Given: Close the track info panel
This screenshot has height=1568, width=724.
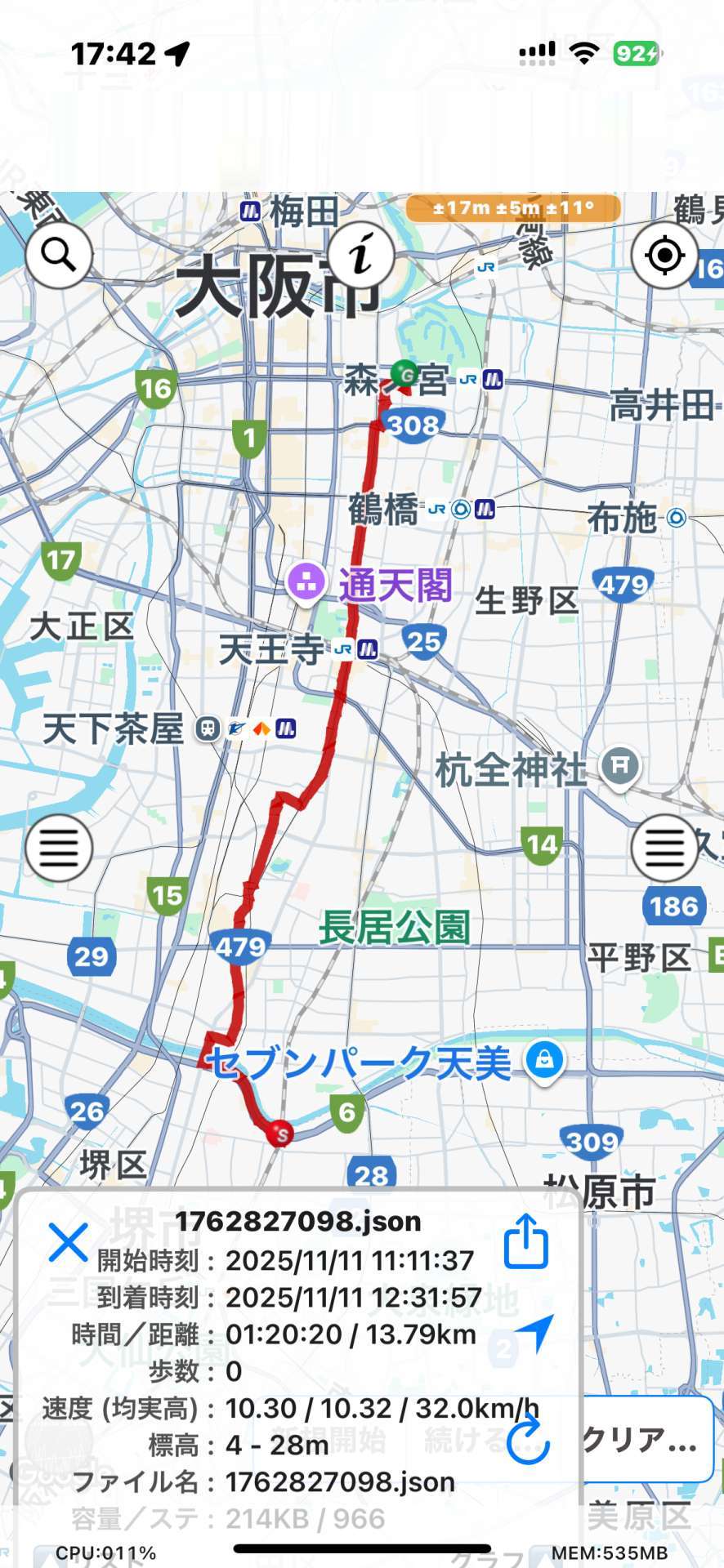Looking at the screenshot, I should [68, 1243].
